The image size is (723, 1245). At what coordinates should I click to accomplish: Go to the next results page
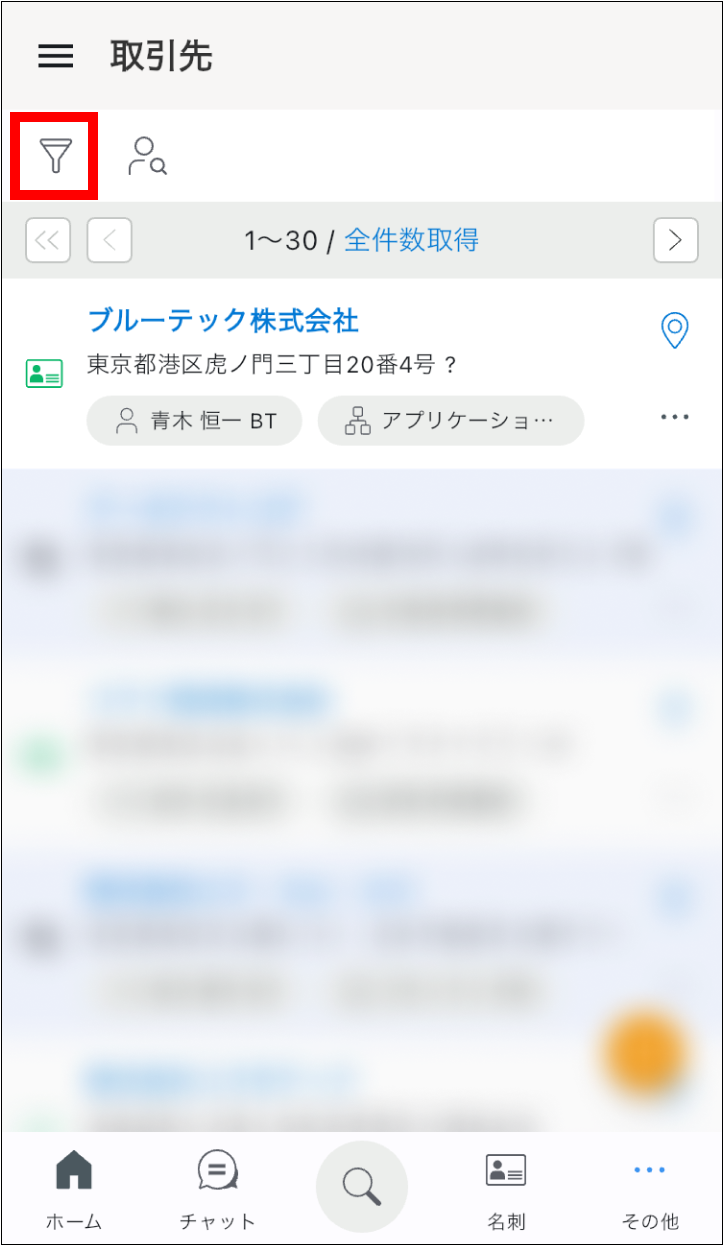click(675, 240)
